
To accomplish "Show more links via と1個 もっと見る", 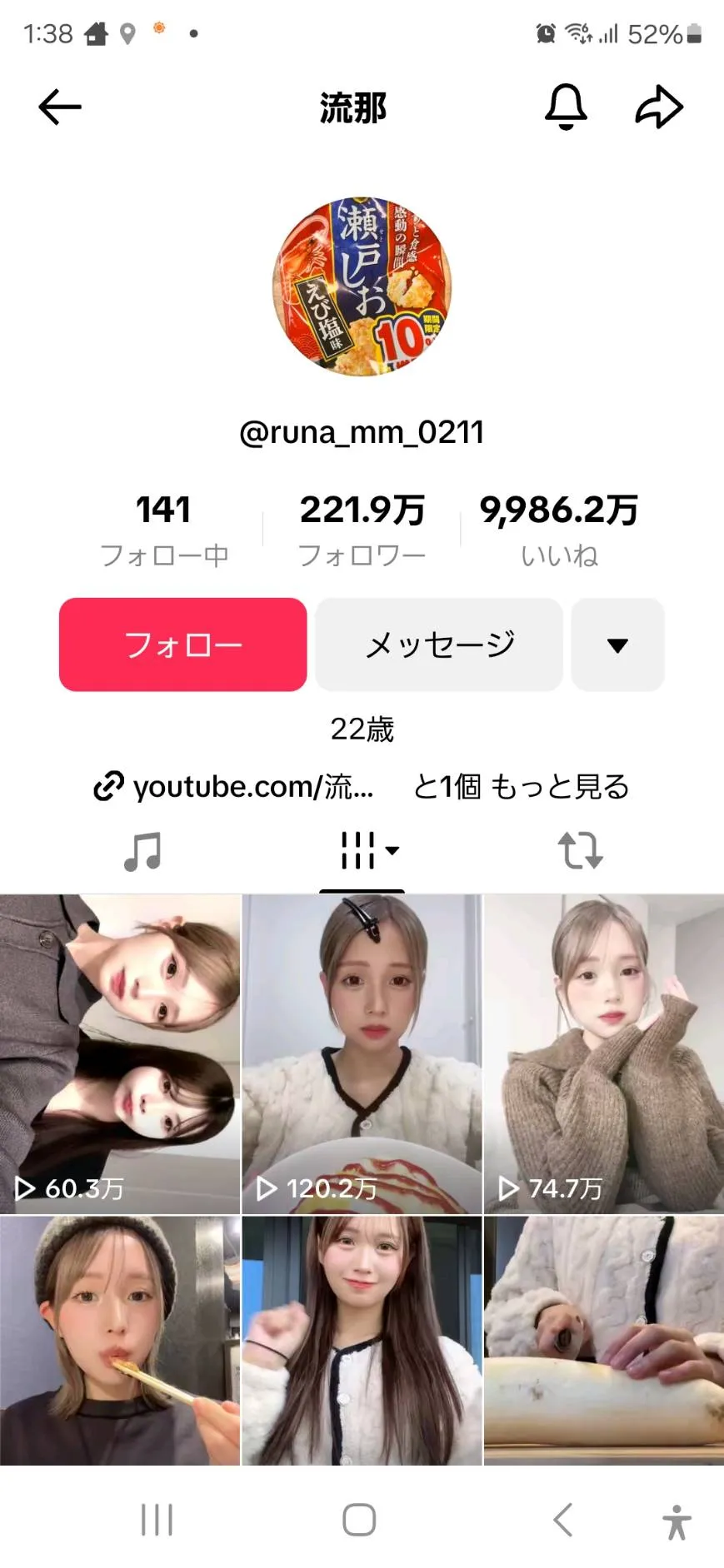I will point(522,786).
